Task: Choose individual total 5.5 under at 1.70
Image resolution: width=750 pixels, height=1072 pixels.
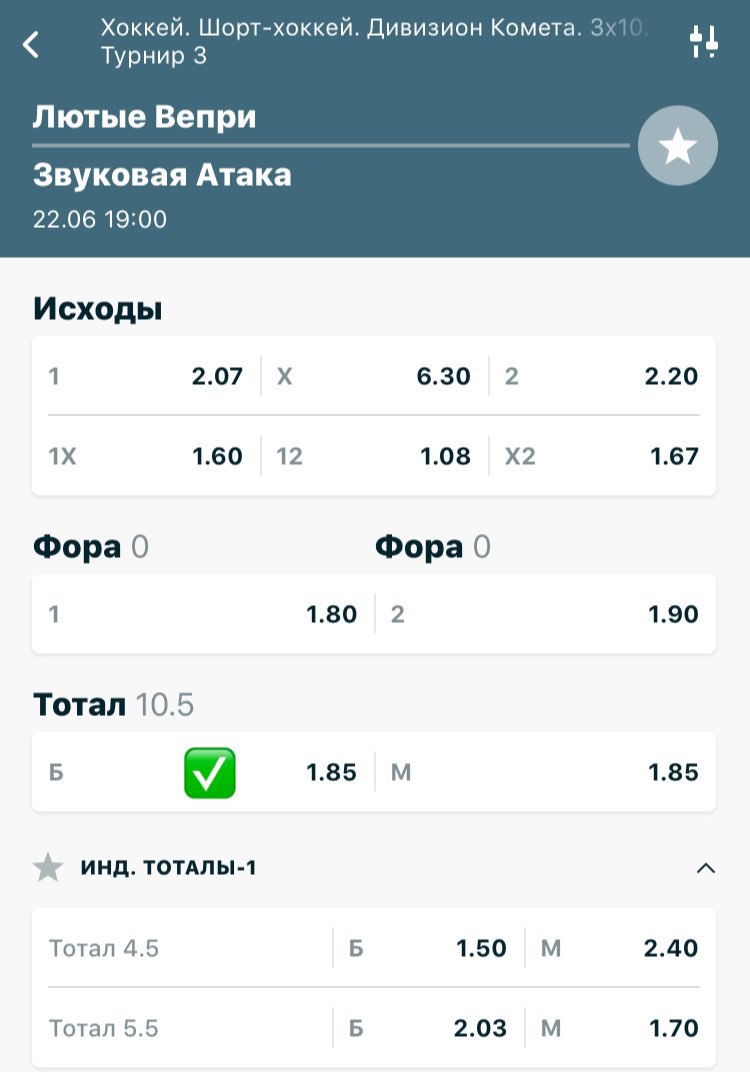Action: pyautogui.click(x=620, y=1028)
